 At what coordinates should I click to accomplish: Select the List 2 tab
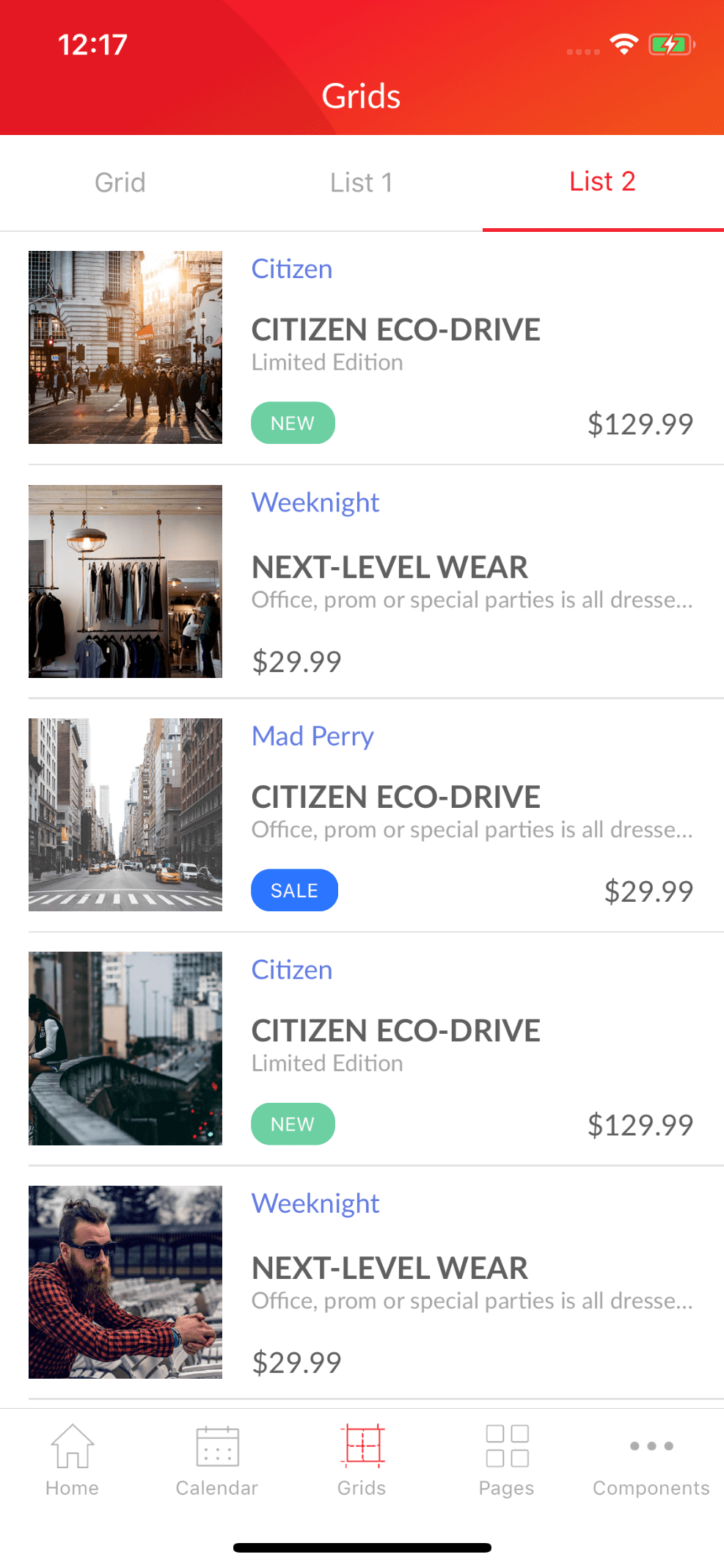click(x=602, y=181)
